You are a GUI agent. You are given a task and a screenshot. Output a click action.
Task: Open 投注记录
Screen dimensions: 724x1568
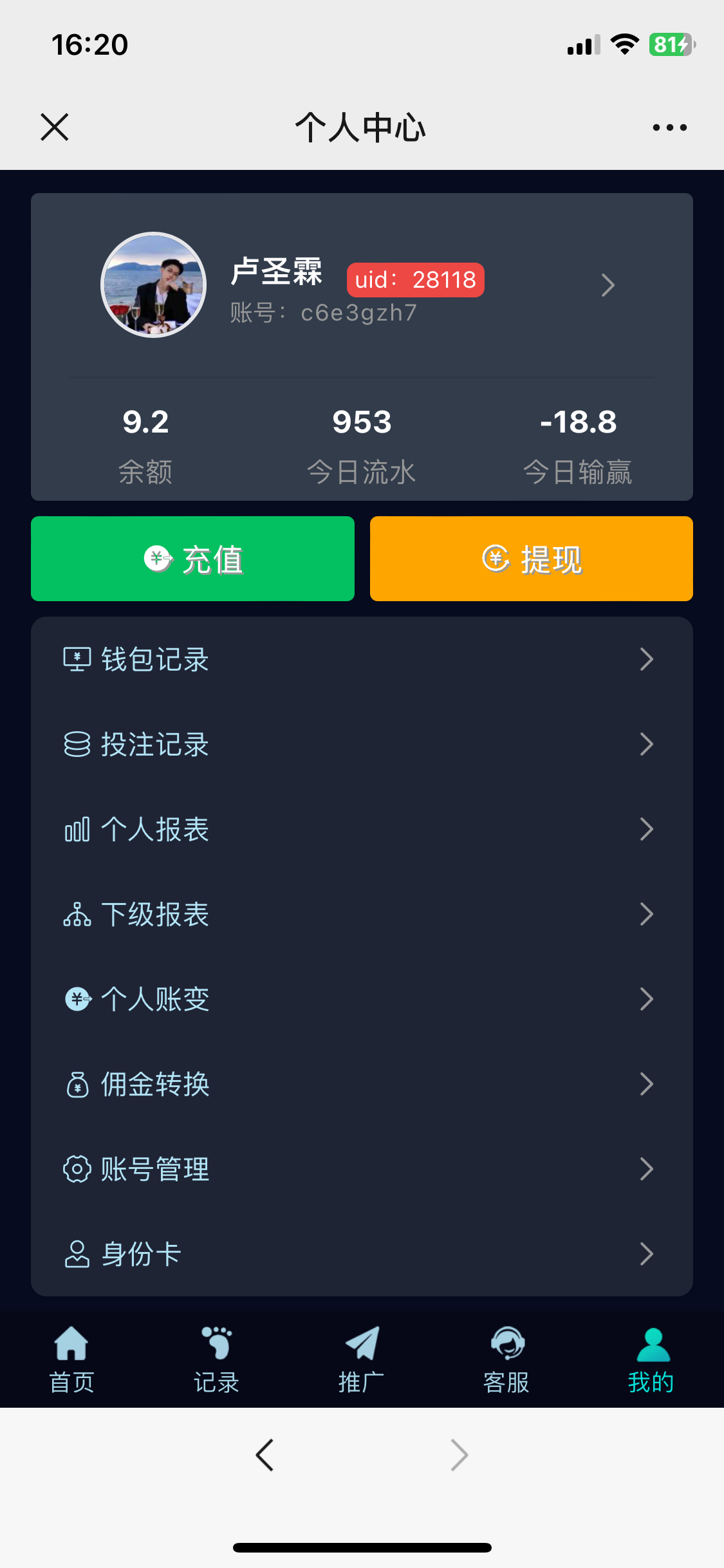tap(362, 744)
